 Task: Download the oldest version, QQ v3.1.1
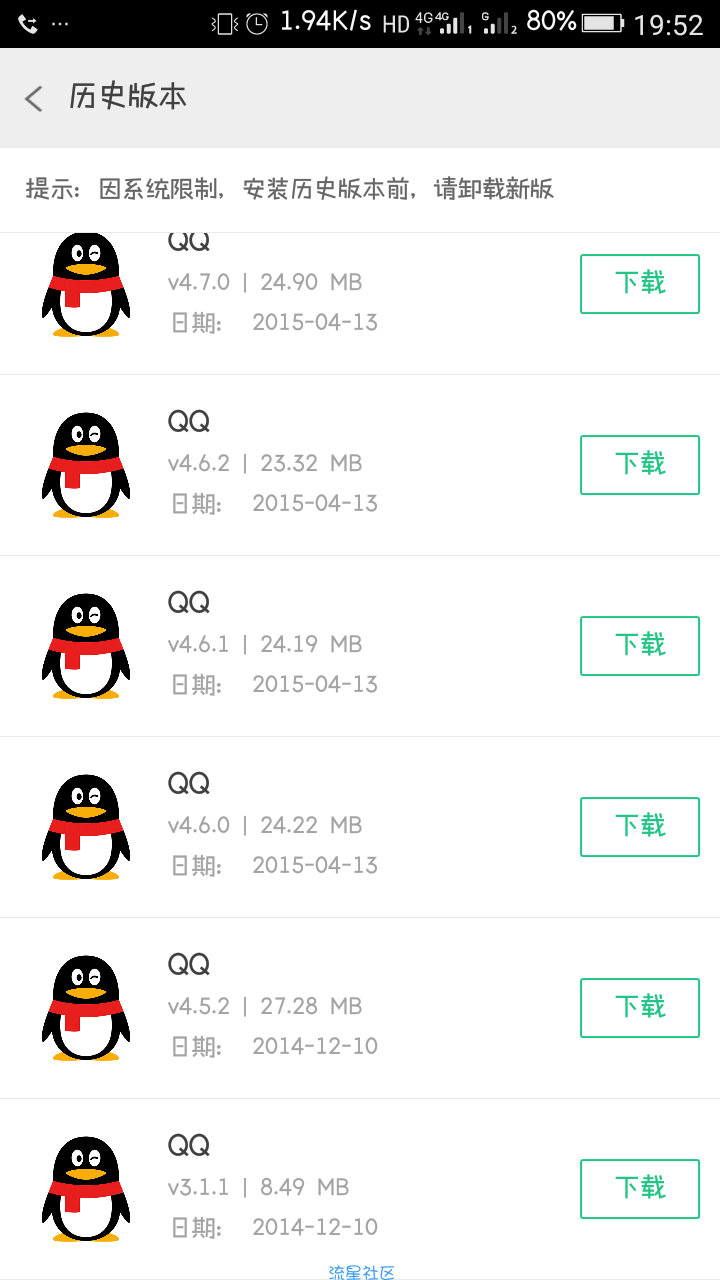tap(640, 1189)
